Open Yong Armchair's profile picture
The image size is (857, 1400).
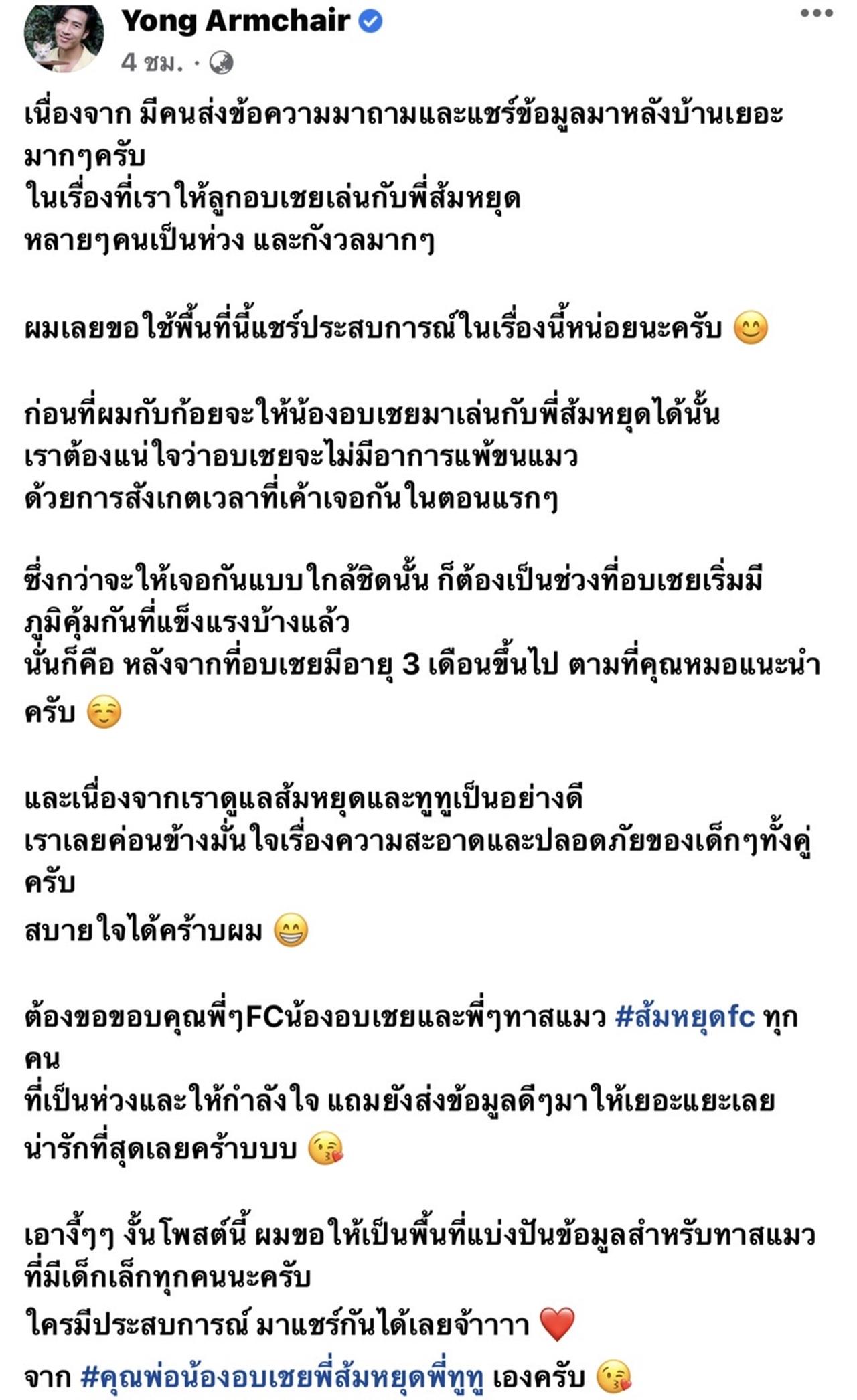tap(64, 38)
